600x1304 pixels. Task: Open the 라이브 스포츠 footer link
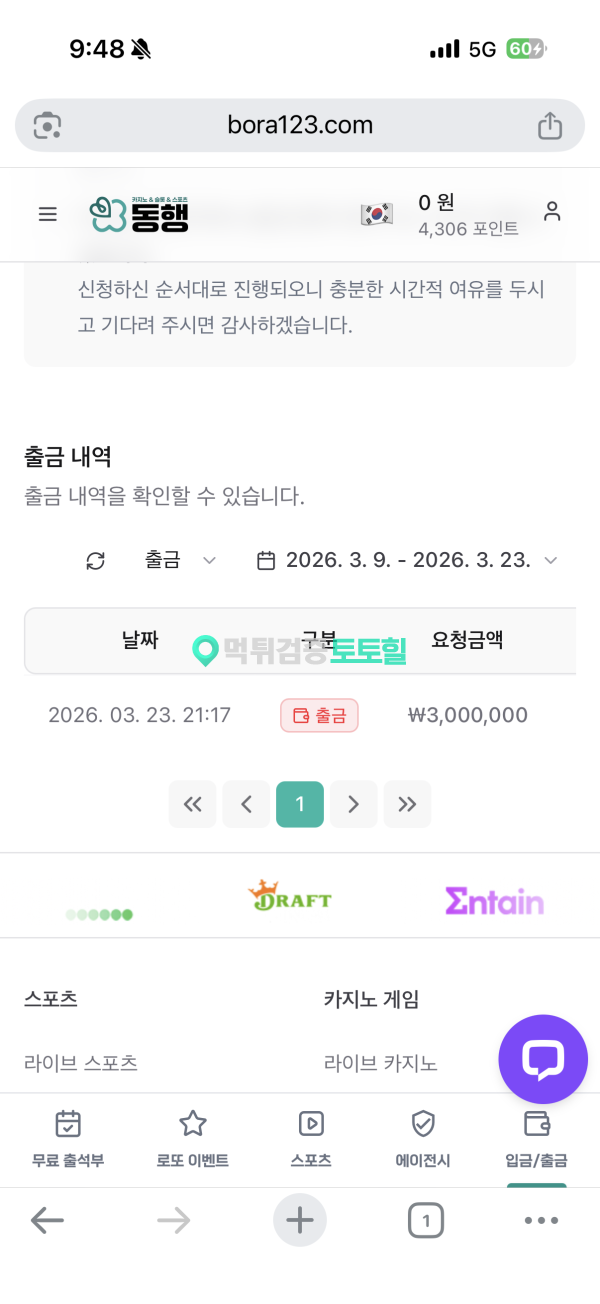pos(81,1063)
